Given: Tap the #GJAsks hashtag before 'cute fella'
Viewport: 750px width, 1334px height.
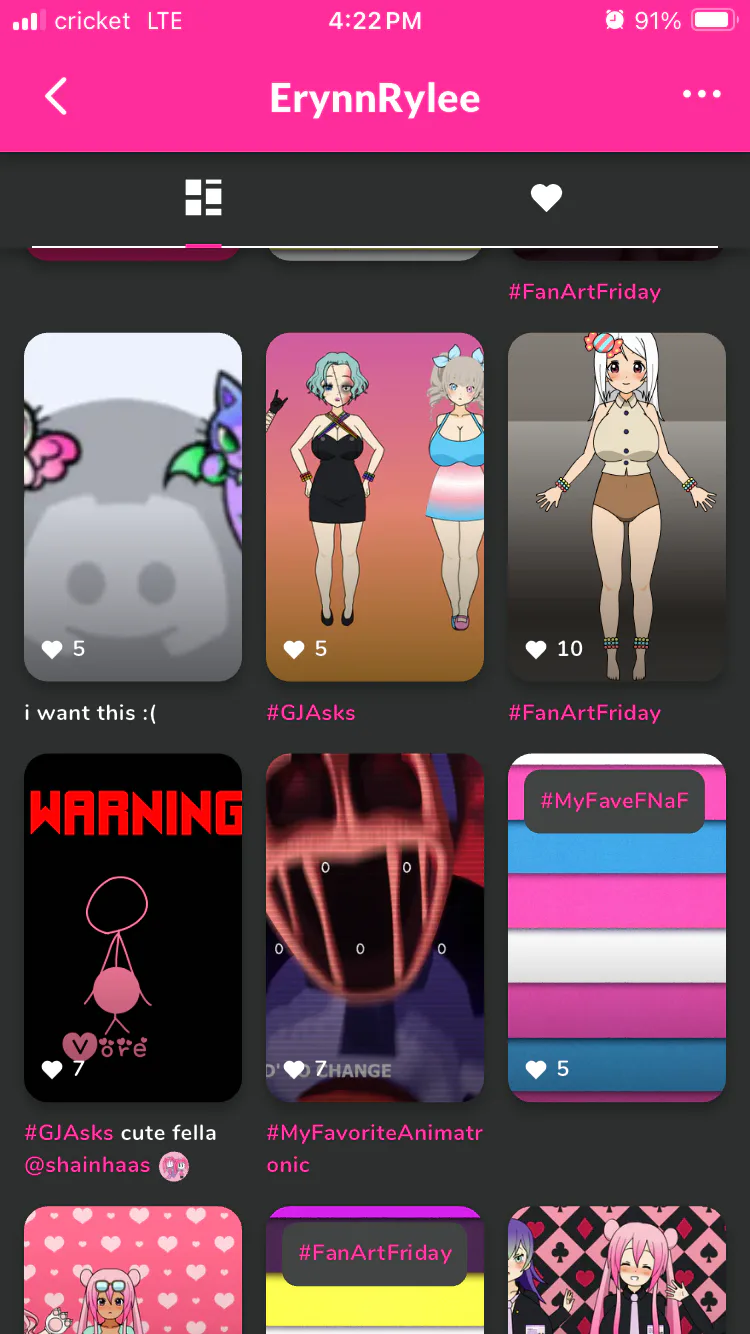Looking at the screenshot, I should coord(69,1133).
